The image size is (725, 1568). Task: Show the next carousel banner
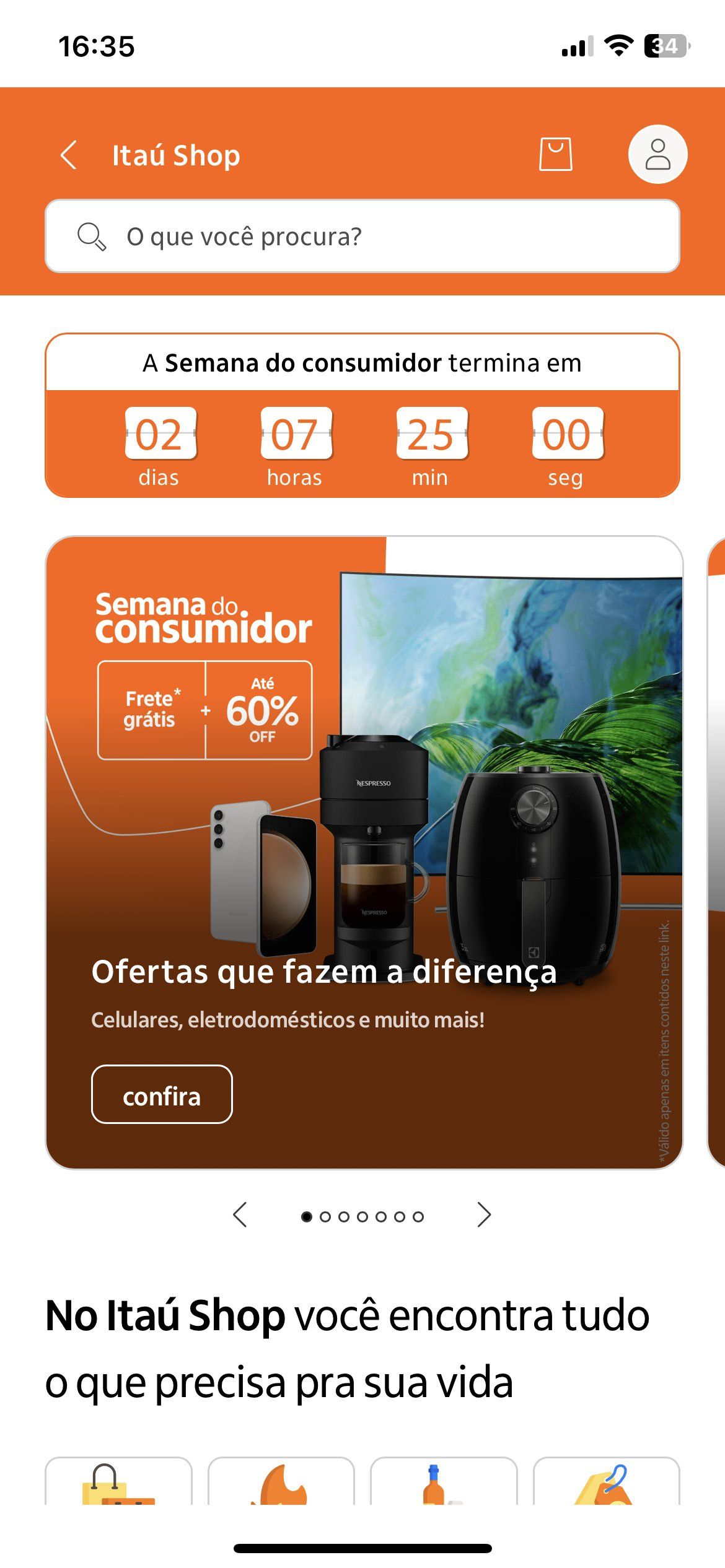[484, 1215]
